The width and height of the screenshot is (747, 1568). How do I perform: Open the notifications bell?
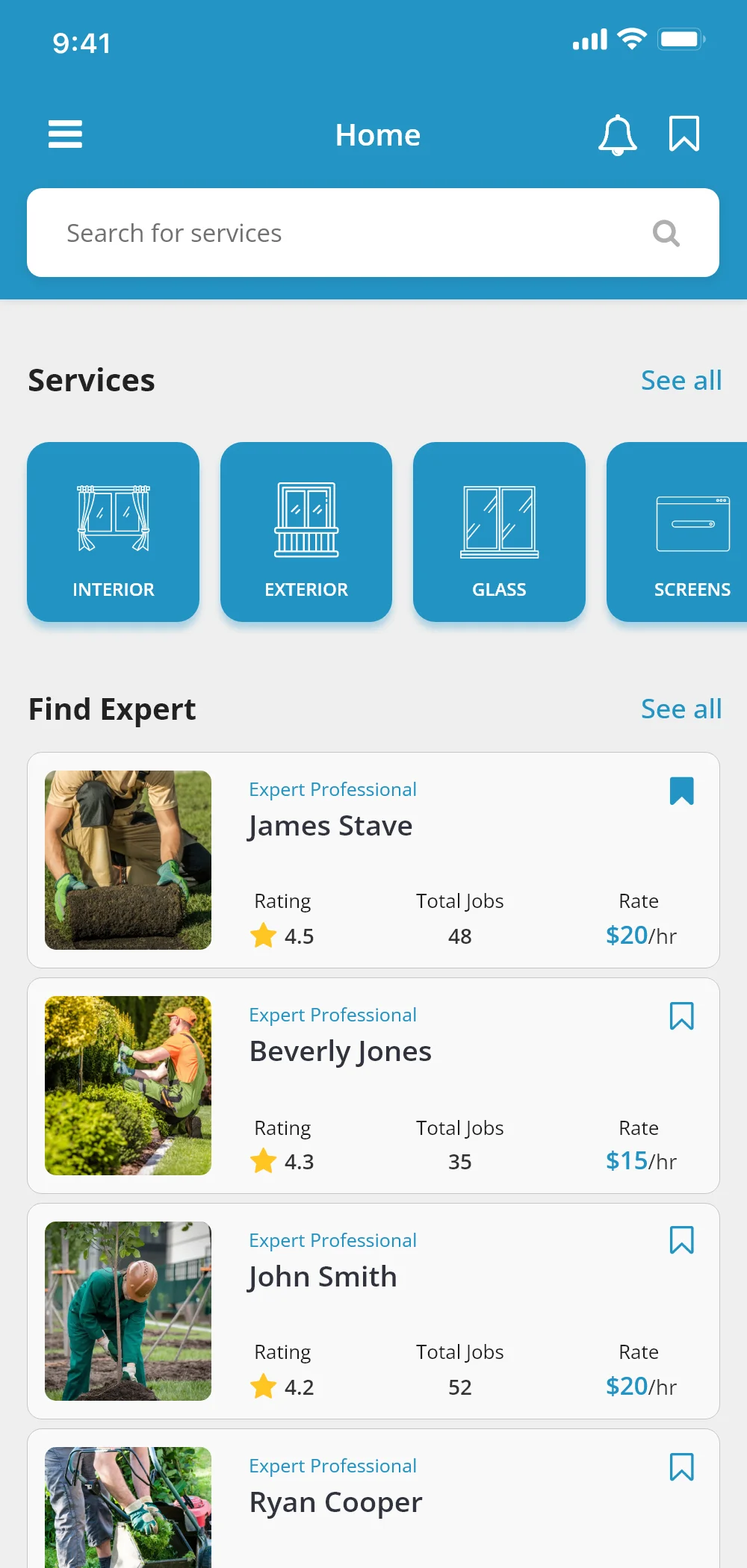617,135
